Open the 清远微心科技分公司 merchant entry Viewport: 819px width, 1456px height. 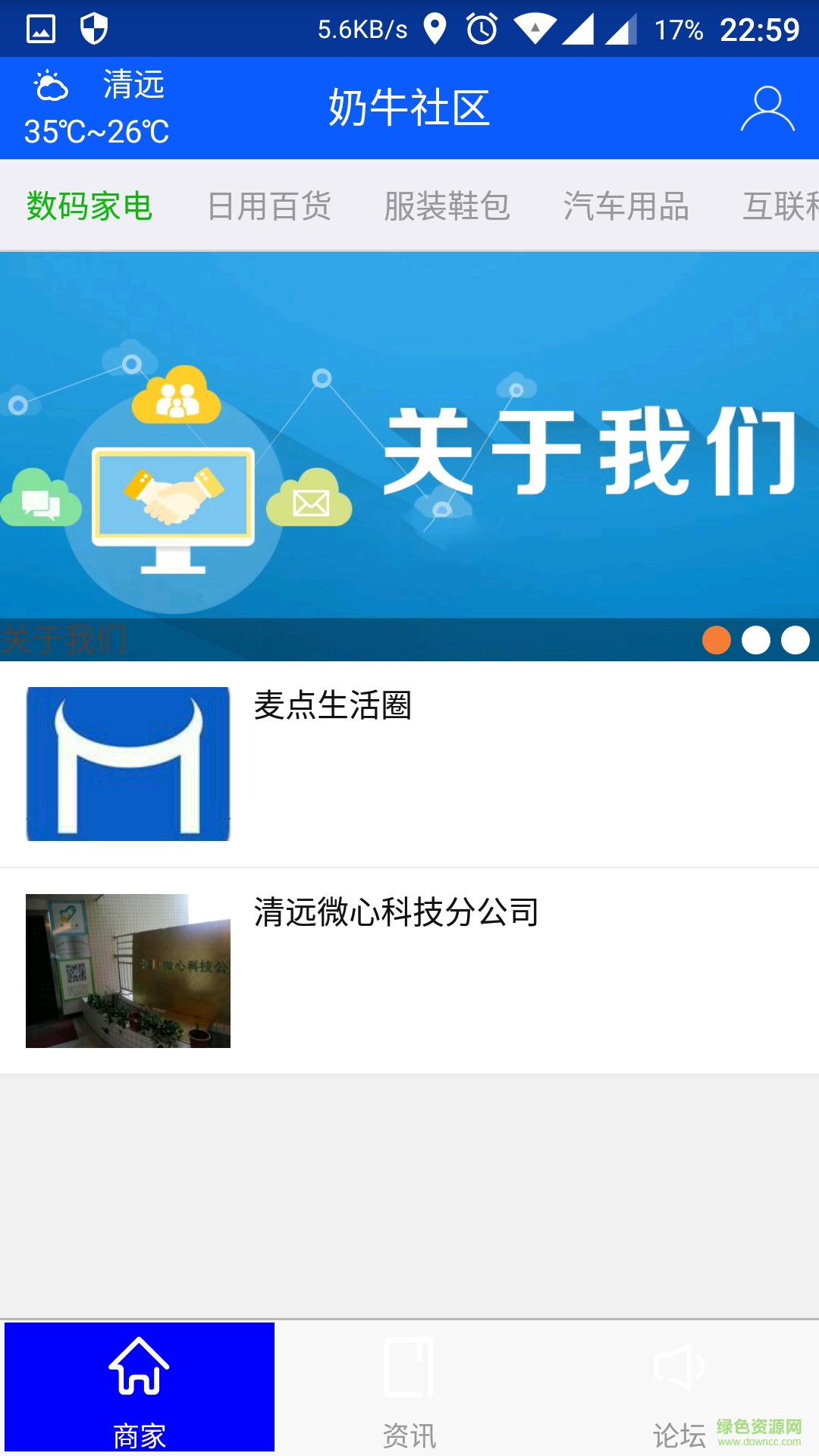pyautogui.click(x=409, y=971)
